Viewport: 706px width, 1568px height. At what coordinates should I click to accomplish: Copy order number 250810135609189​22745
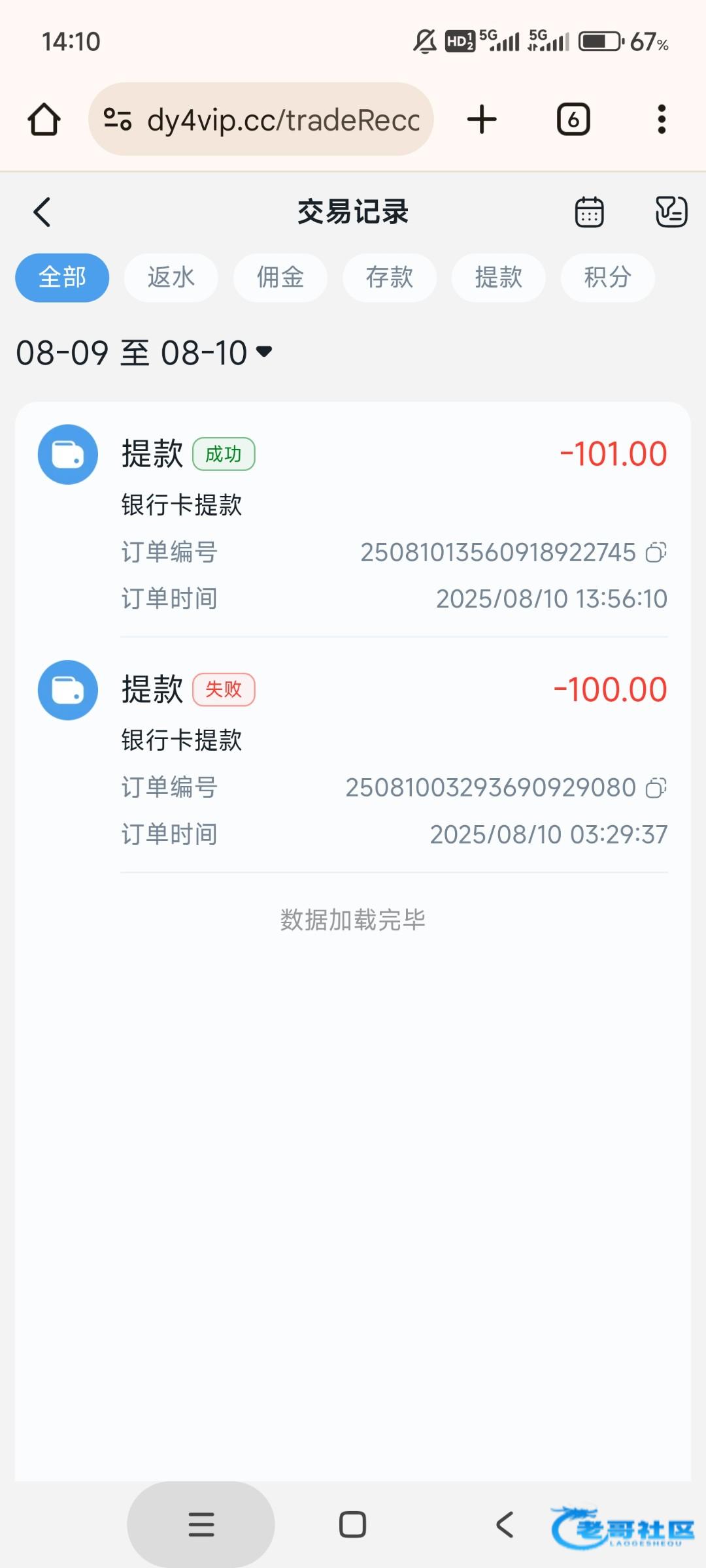(x=656, y=553)
